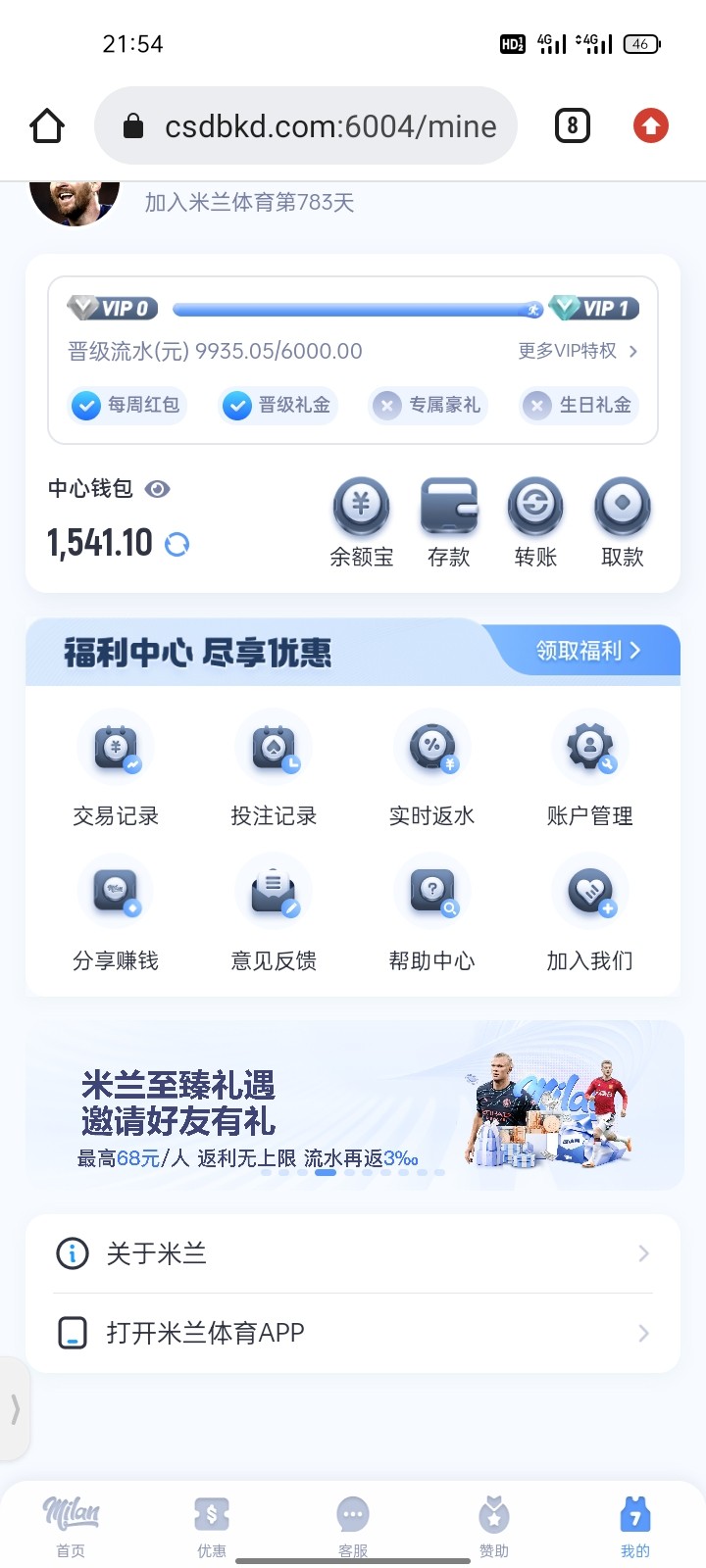Tap 打开米兰体育APP row
Screen dimensions: 706x1568
coord(353,1333)
